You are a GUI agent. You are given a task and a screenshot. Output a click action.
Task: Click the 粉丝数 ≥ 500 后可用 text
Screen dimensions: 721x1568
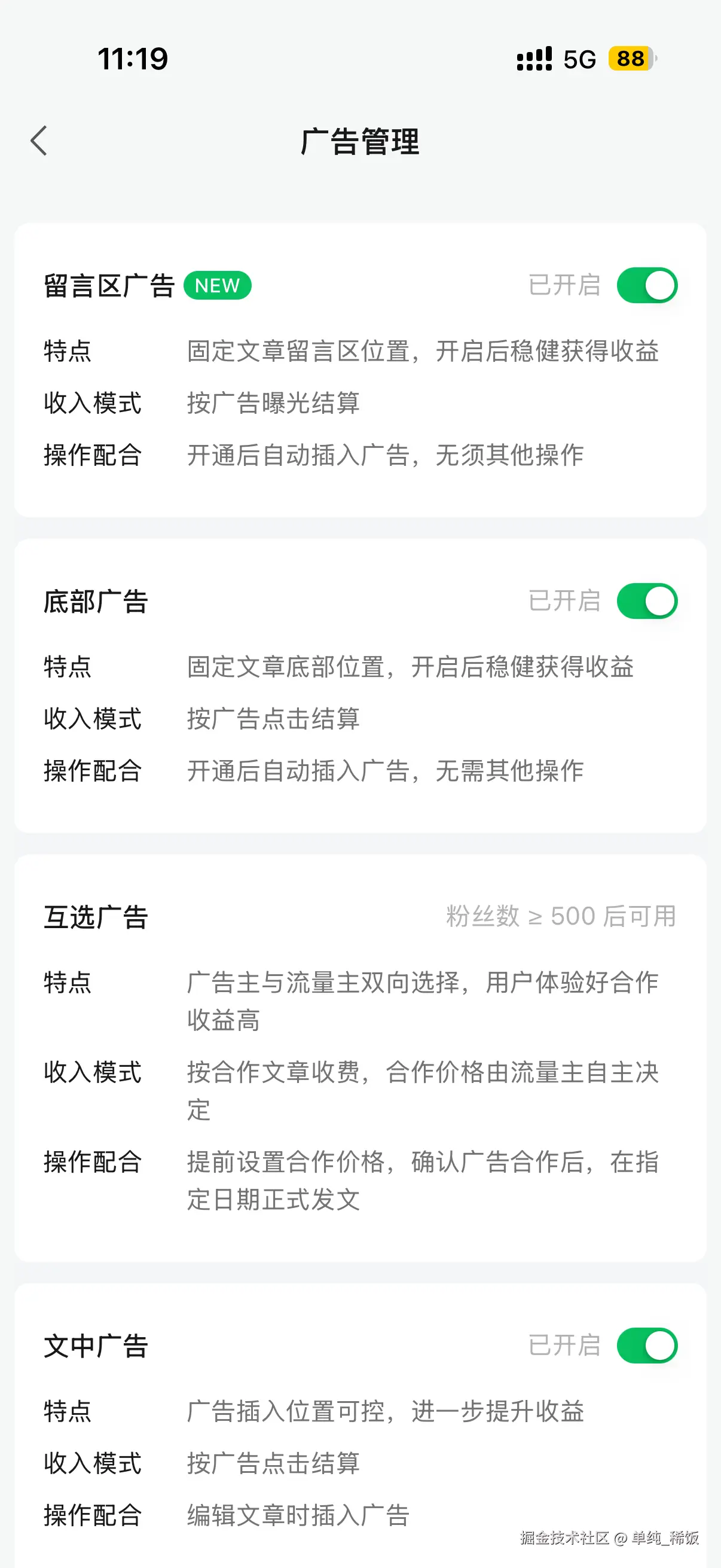(x=558, y=916)
